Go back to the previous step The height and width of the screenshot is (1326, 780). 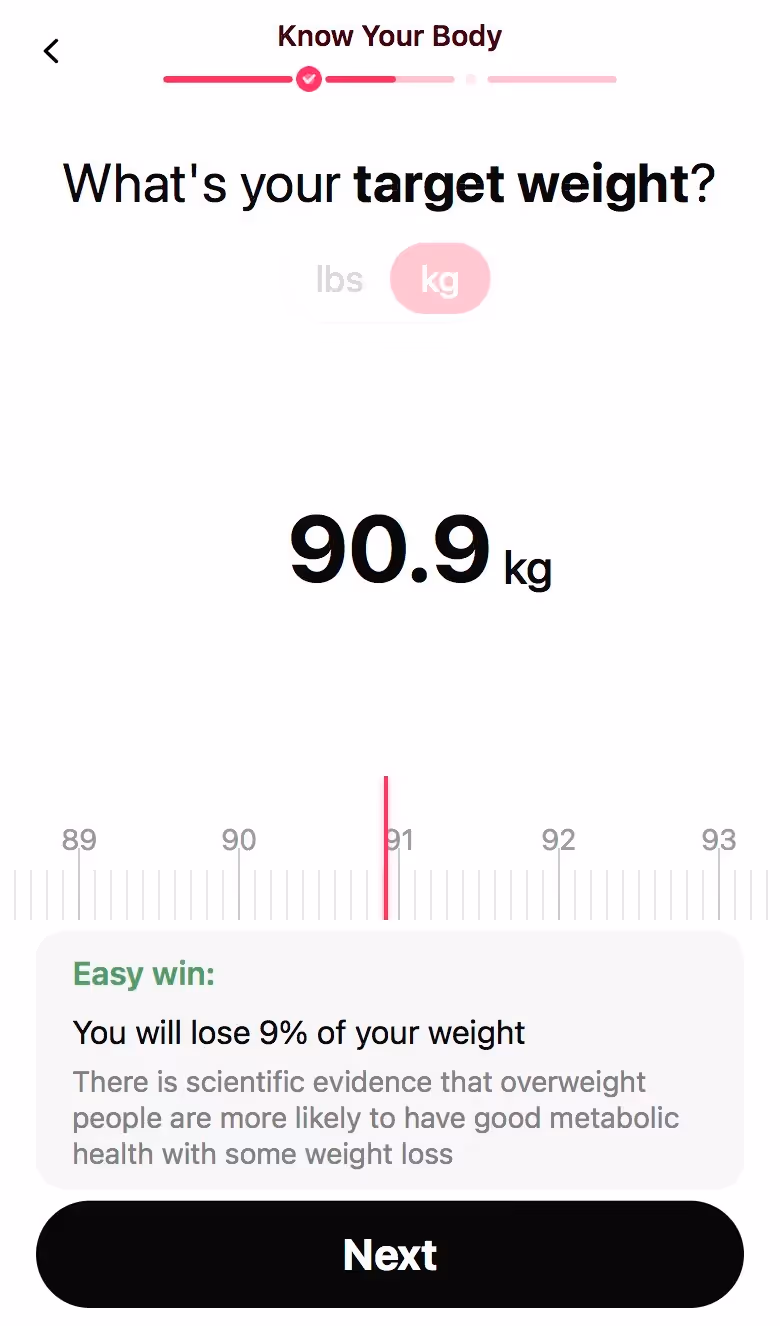(52, 51)
